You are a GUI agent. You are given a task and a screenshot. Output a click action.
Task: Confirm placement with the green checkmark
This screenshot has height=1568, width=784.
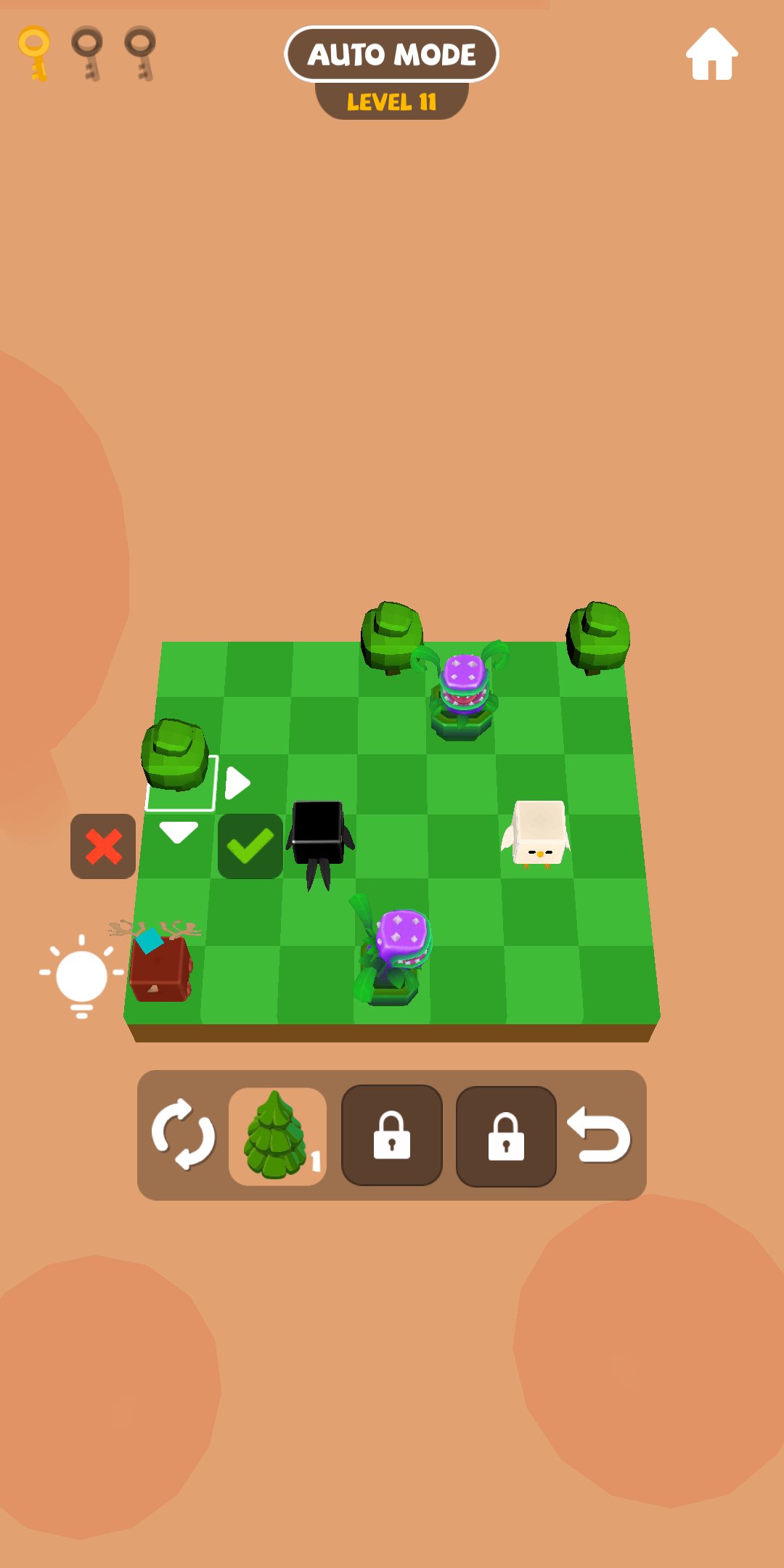coord(248,844)
